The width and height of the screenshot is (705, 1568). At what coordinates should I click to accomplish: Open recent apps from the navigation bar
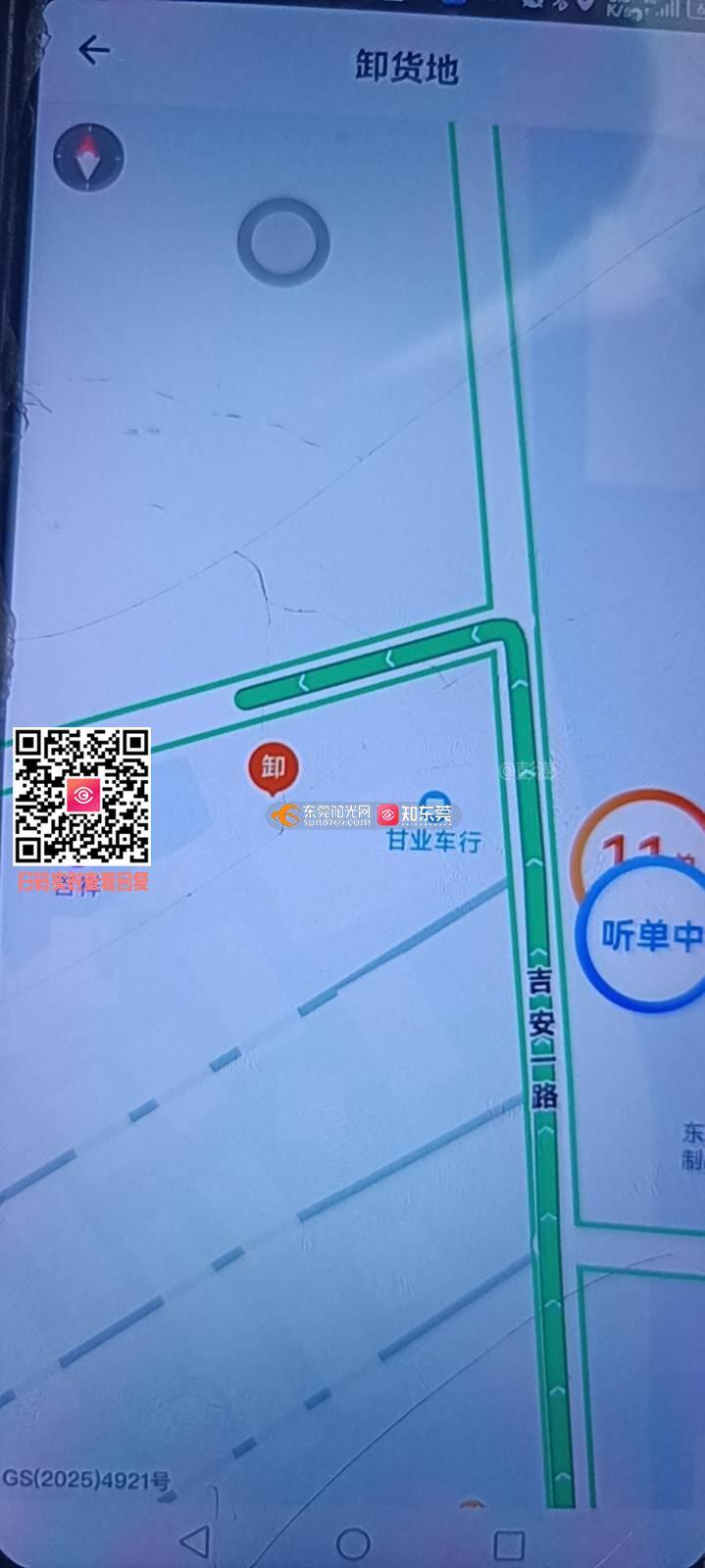(508, 1544)
